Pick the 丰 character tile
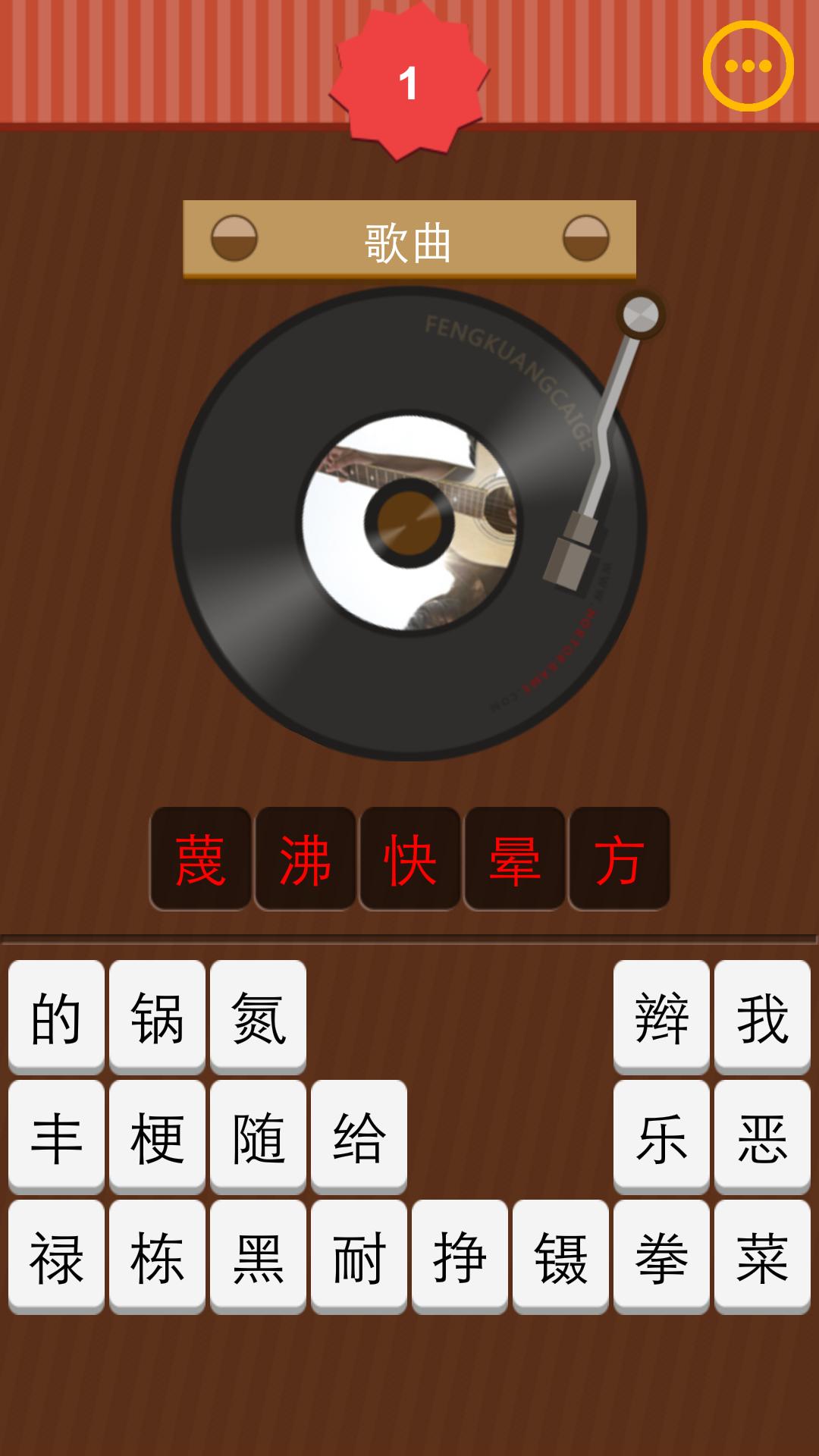819x1456 pixels. (56, 1137)
